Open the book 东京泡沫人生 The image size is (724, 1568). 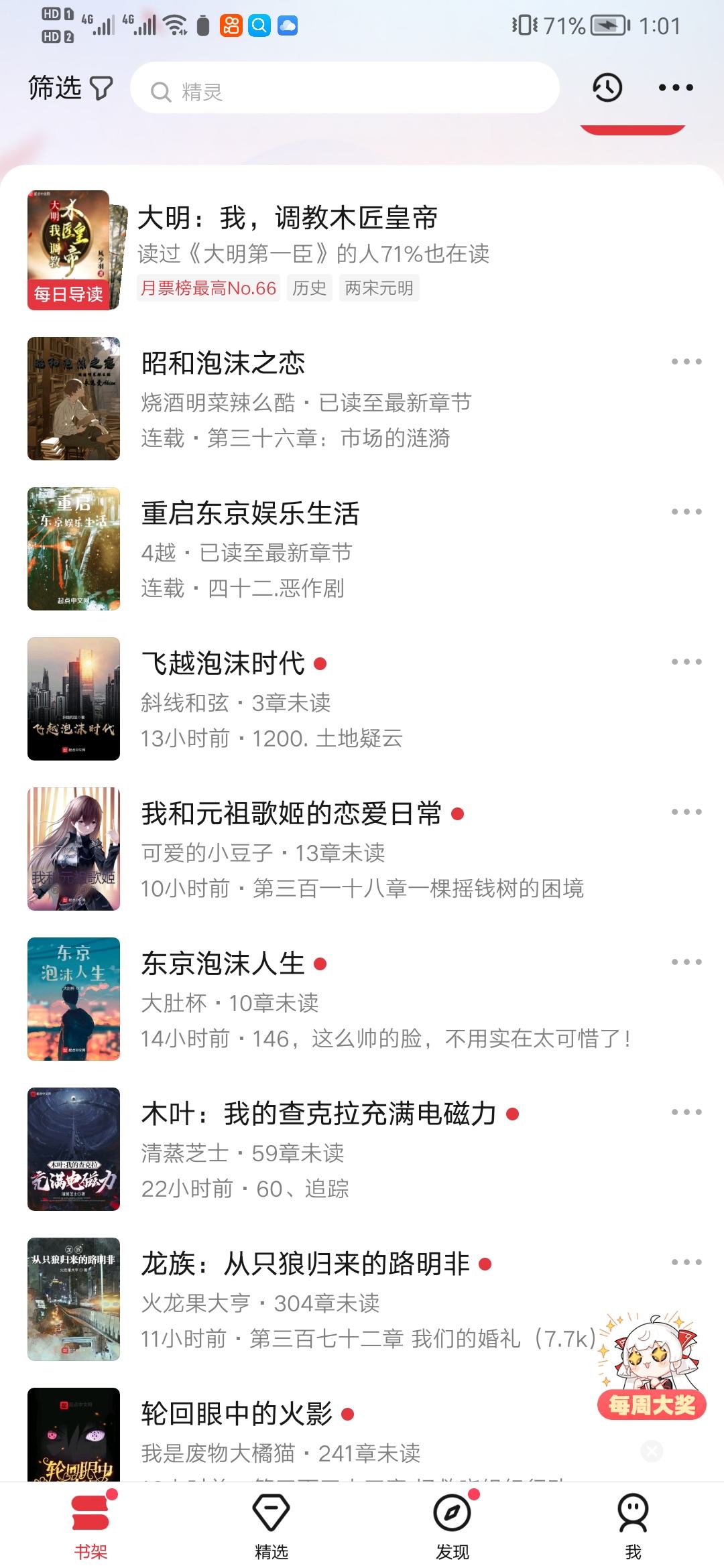point(223,964)
